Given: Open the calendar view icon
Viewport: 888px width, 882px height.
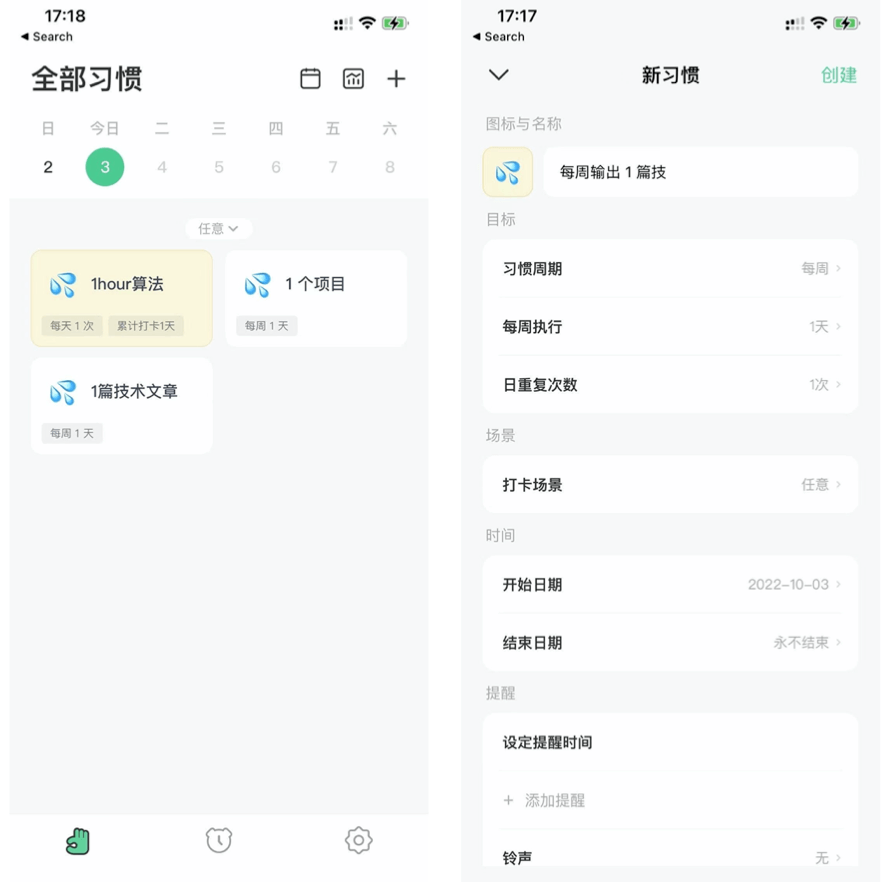Looking at the screenshot, I should (311, 78).
